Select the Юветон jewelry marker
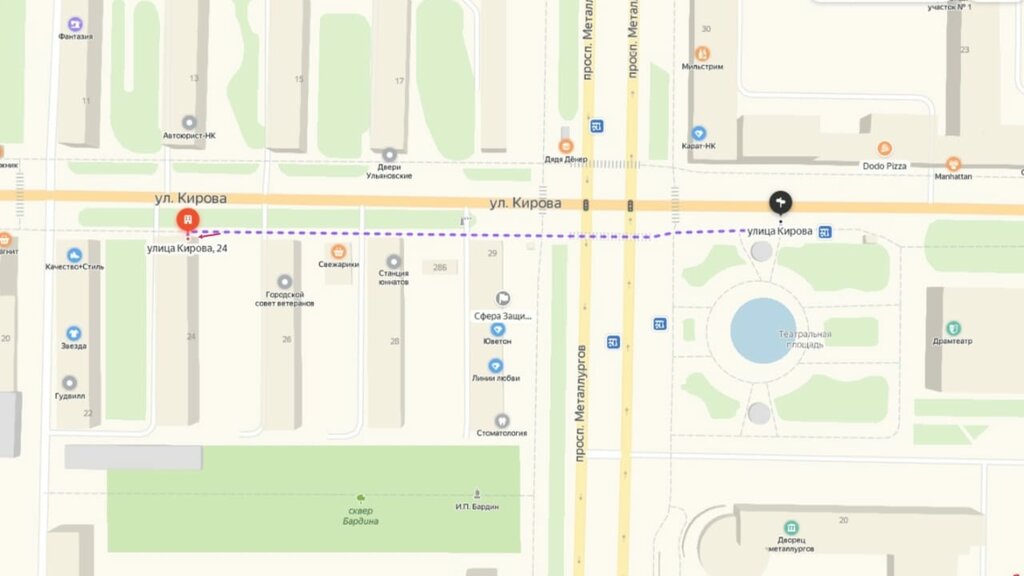Screen dimensions: 1024x576 tap(497, 329)
